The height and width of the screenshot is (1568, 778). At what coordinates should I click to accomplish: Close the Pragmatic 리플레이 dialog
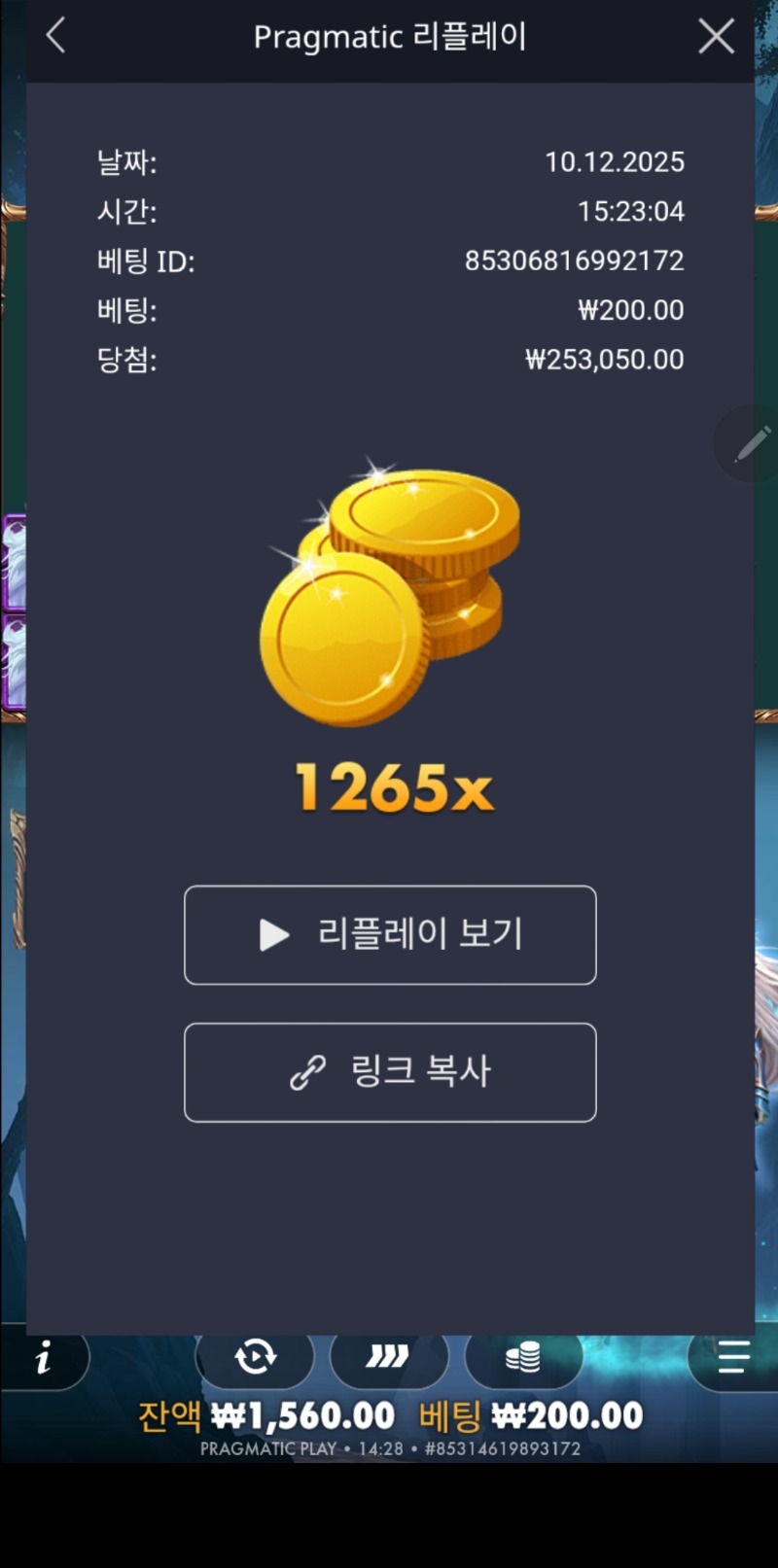pos(716,37)
